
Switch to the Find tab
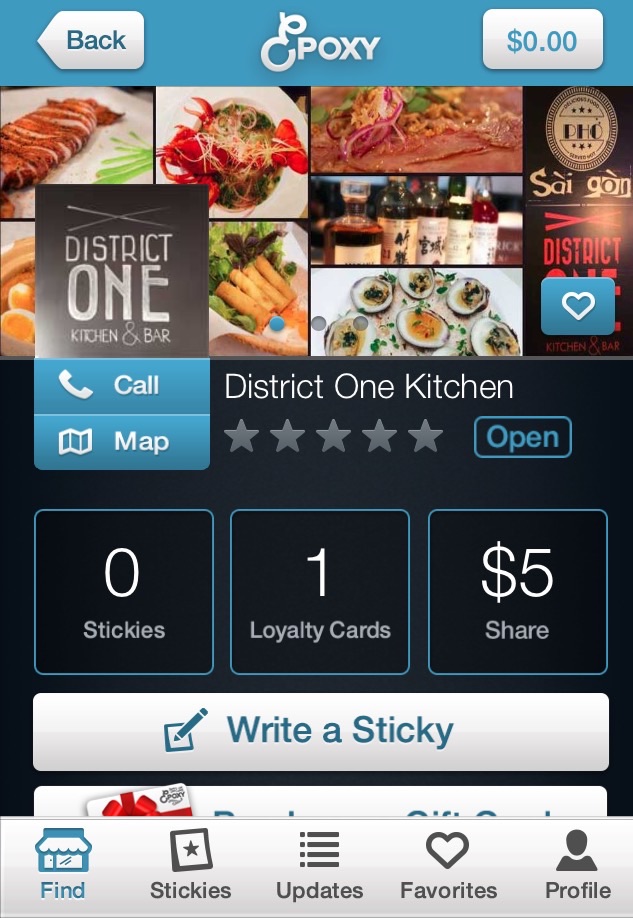click(x=63, y=866)
